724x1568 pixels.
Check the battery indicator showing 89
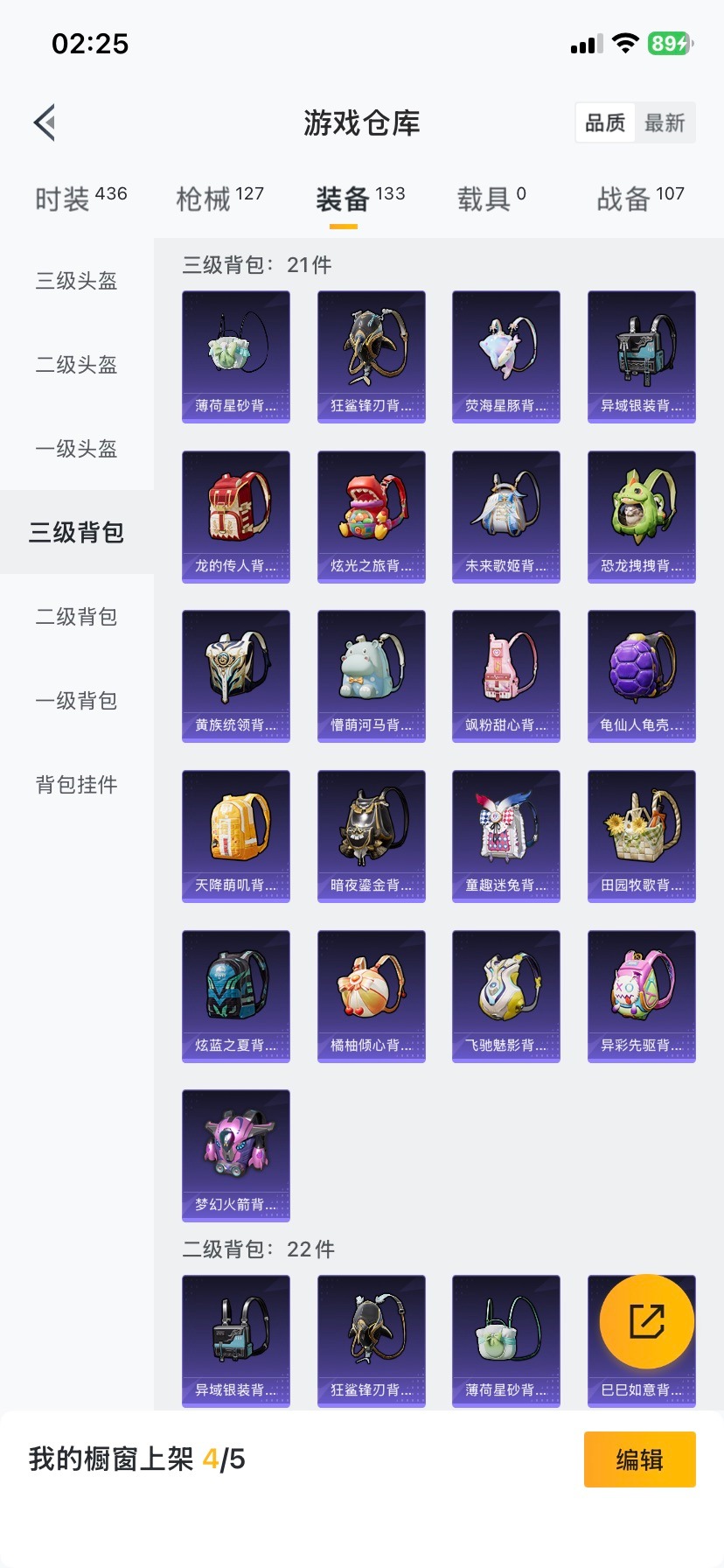668,43
